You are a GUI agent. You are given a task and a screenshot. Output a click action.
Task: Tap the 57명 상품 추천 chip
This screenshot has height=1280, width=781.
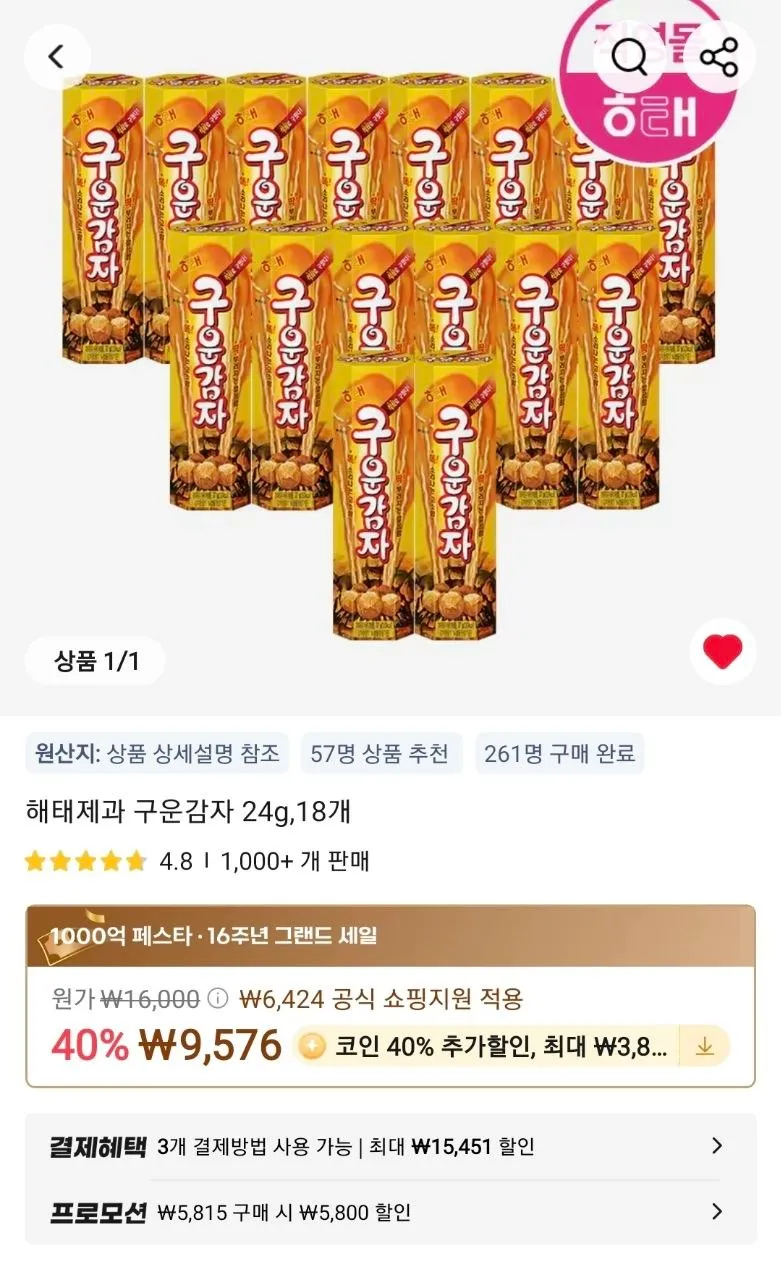coord(380,753)
